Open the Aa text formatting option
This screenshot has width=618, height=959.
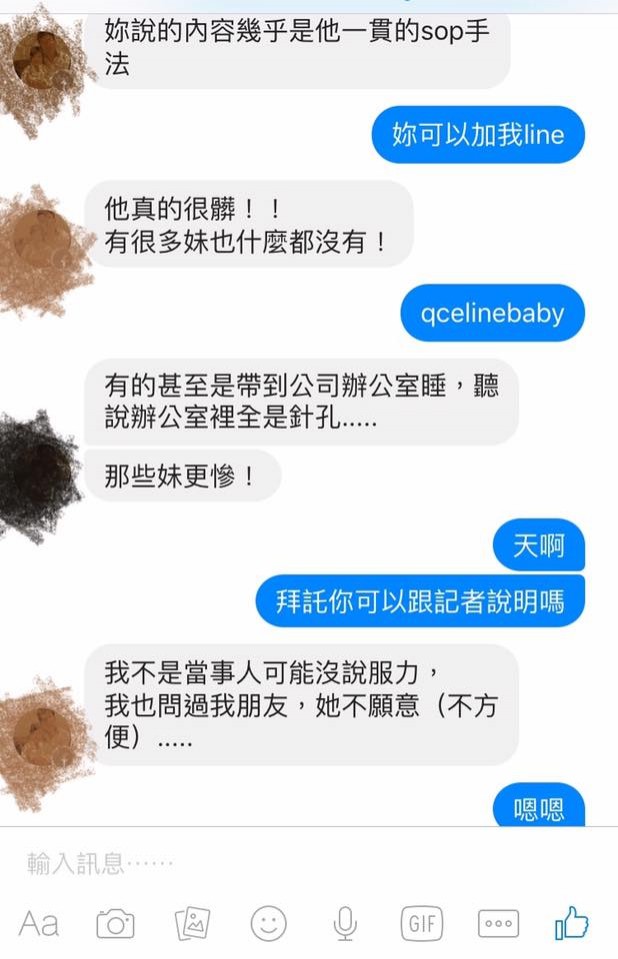point(39,923)
